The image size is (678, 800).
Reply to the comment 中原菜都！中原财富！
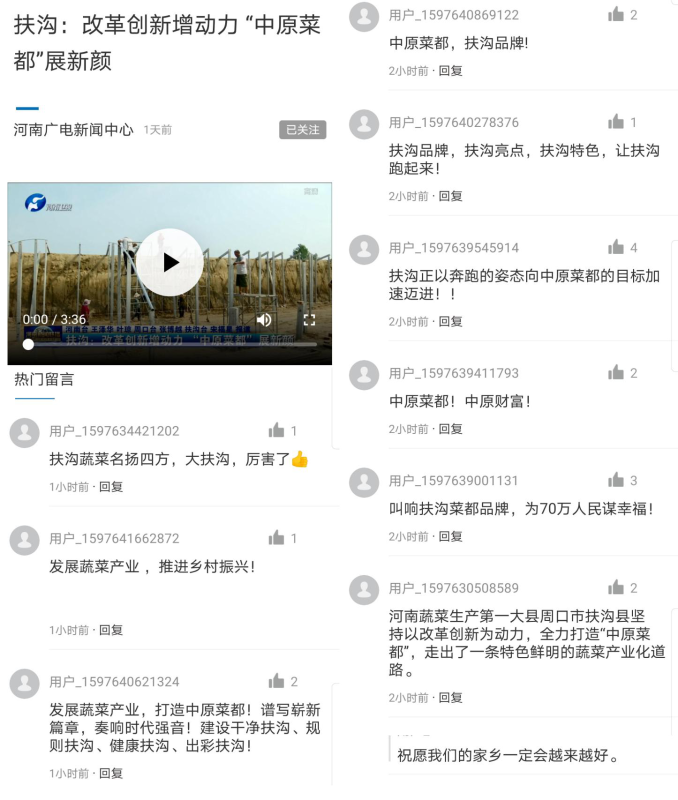(451, 429)
